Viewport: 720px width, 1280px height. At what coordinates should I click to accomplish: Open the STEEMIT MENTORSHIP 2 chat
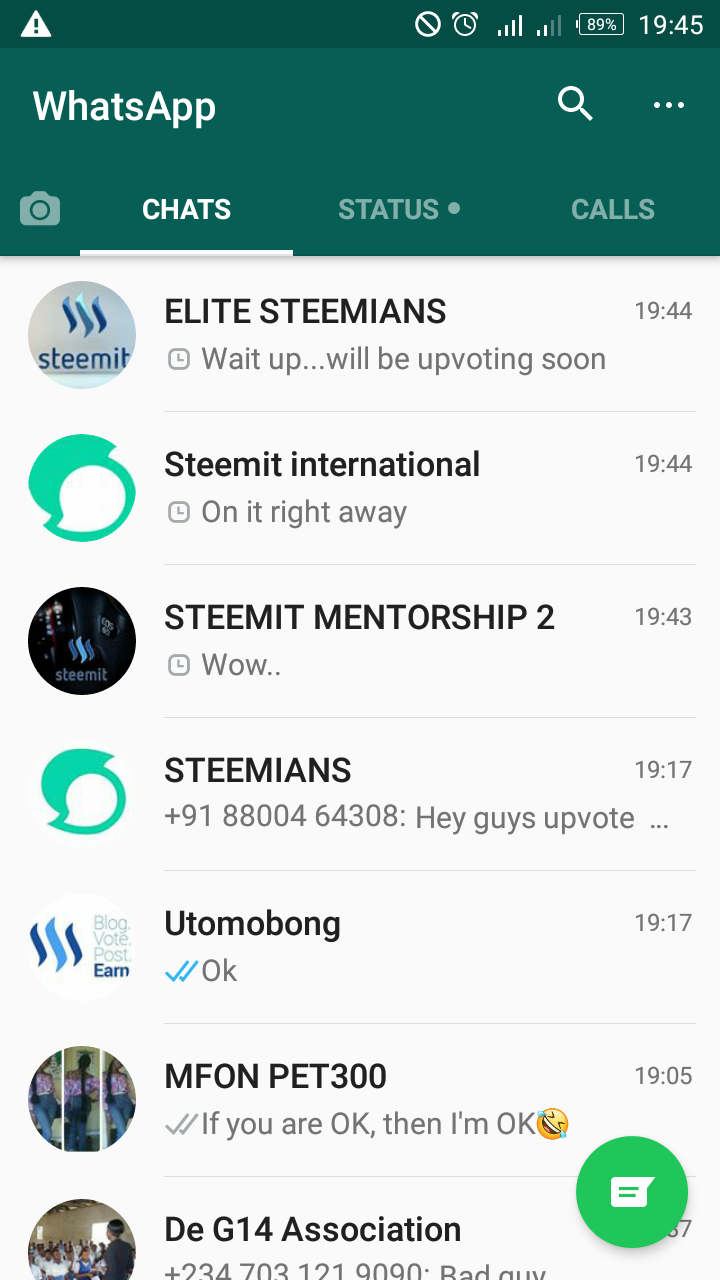tap(400, 641)
